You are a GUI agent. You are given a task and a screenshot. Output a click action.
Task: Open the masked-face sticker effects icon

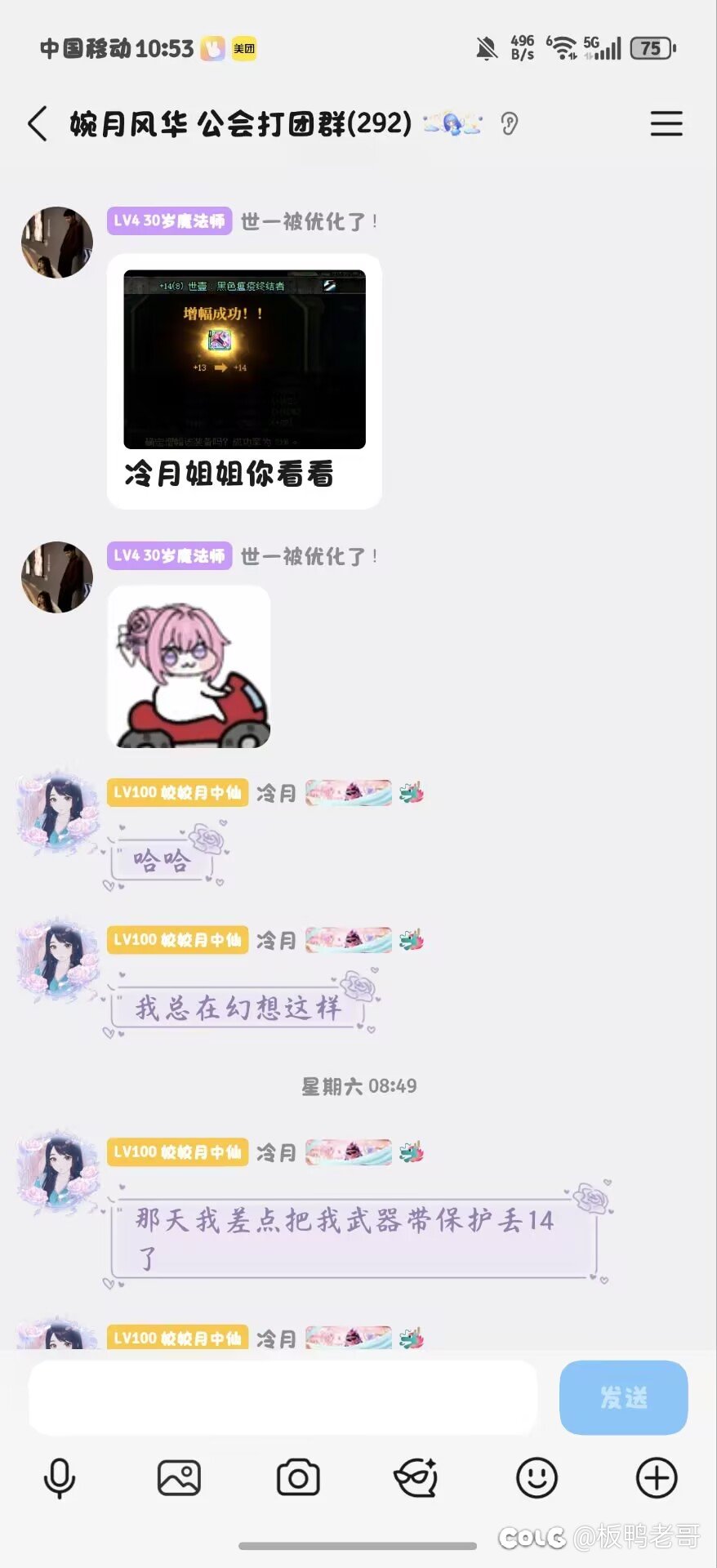pos(416,1478)
